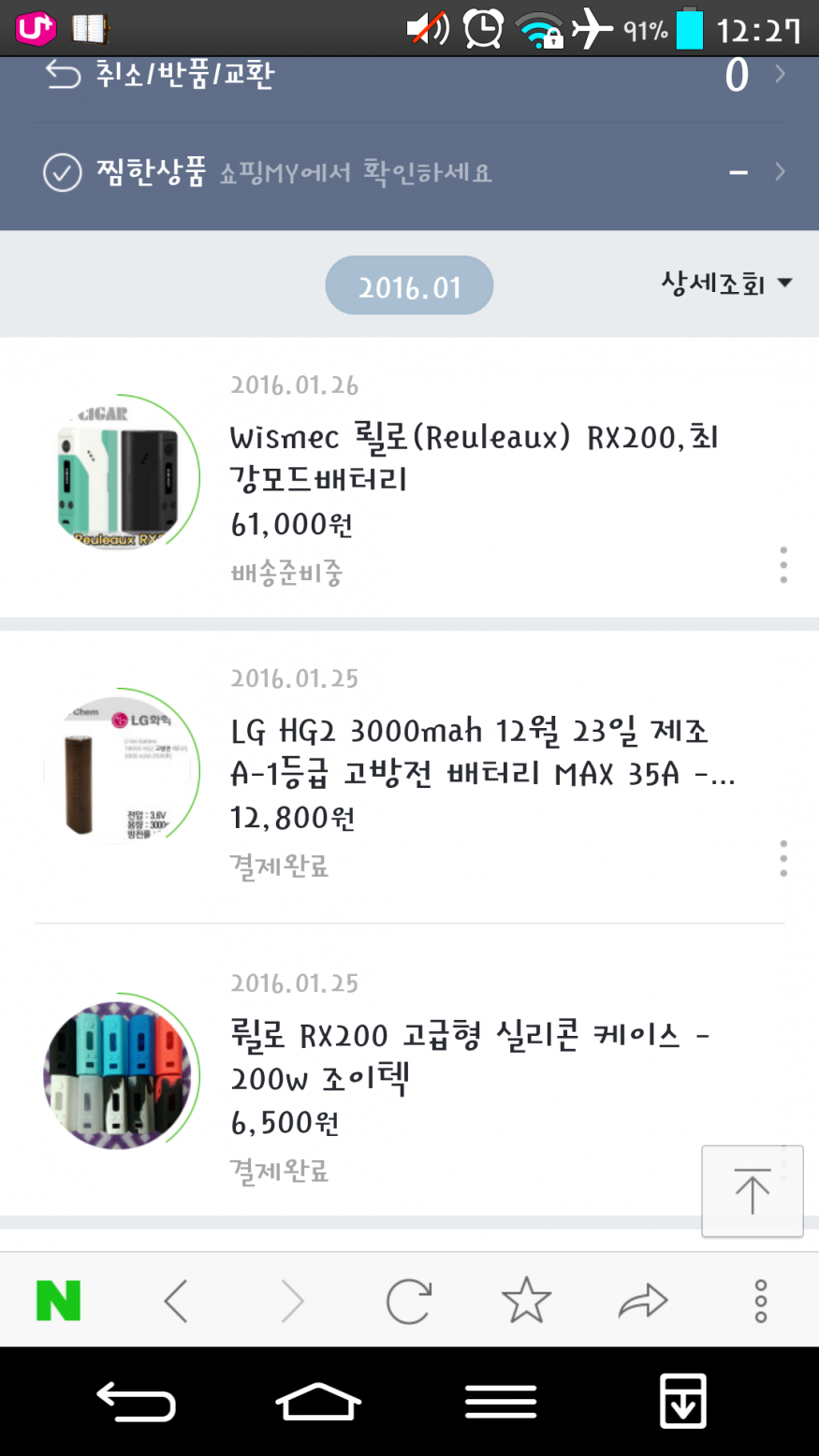The width and height of the screenshot is (819, 1456).
Task: Tap the system home button
Action: pyautogui.click(x=318, y=1402)
